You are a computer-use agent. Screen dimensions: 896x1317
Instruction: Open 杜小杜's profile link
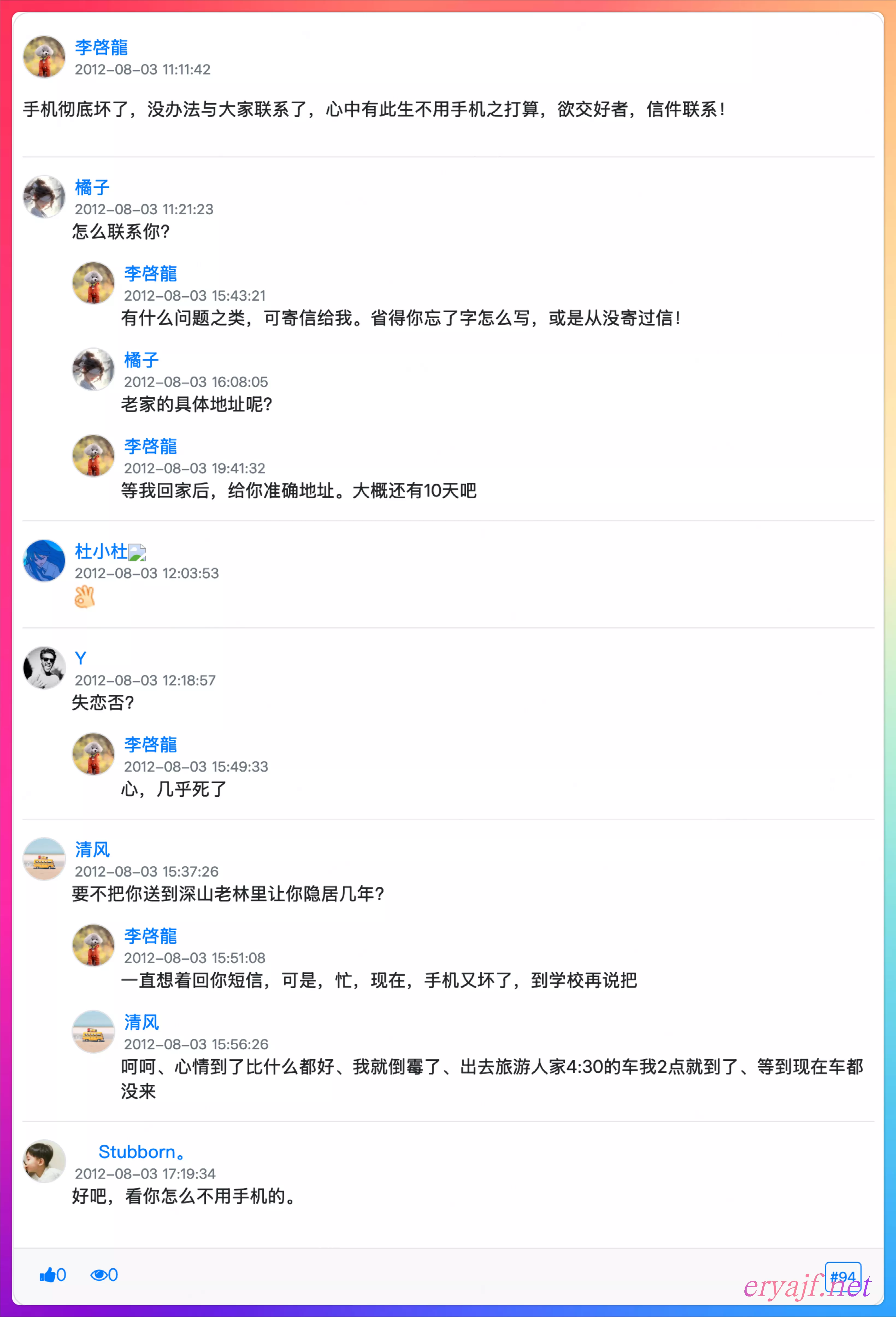pyautogui.click(x=101, y=551)
